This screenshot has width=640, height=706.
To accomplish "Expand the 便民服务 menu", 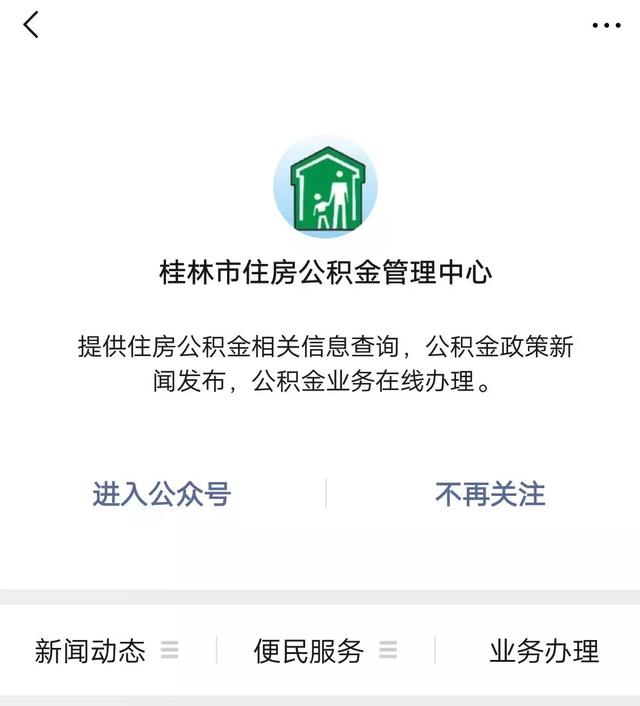I will point(324,652).
